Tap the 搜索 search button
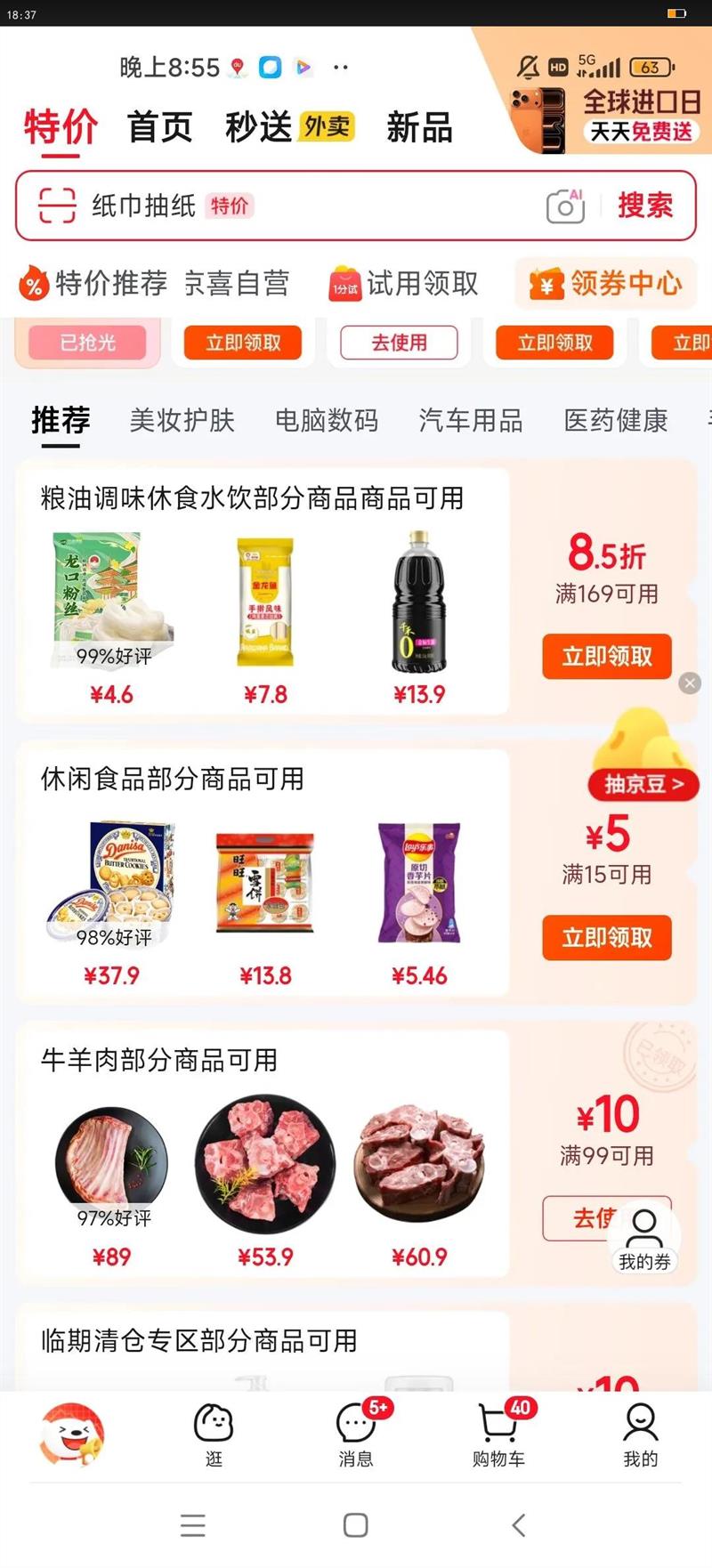This screenshot has width=712, height=1568. pyautogui.click(x=645, y=205)
